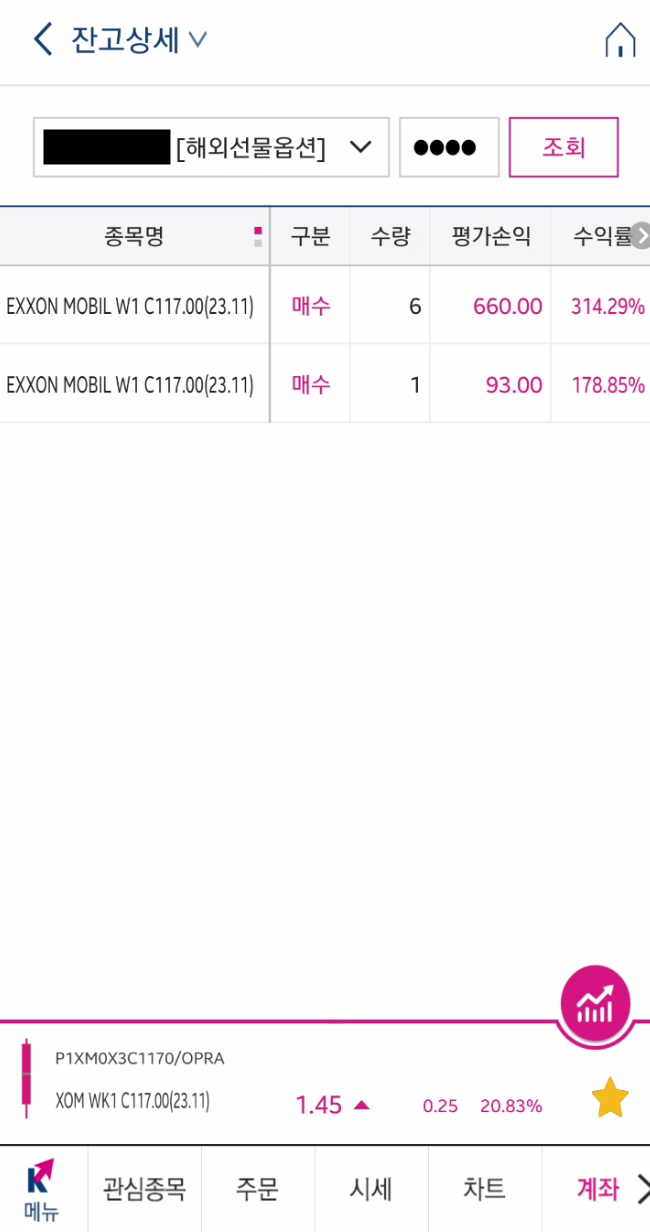Go to the home screen icon
This screenshot has height=1232, width=650.
pos(620,41)
